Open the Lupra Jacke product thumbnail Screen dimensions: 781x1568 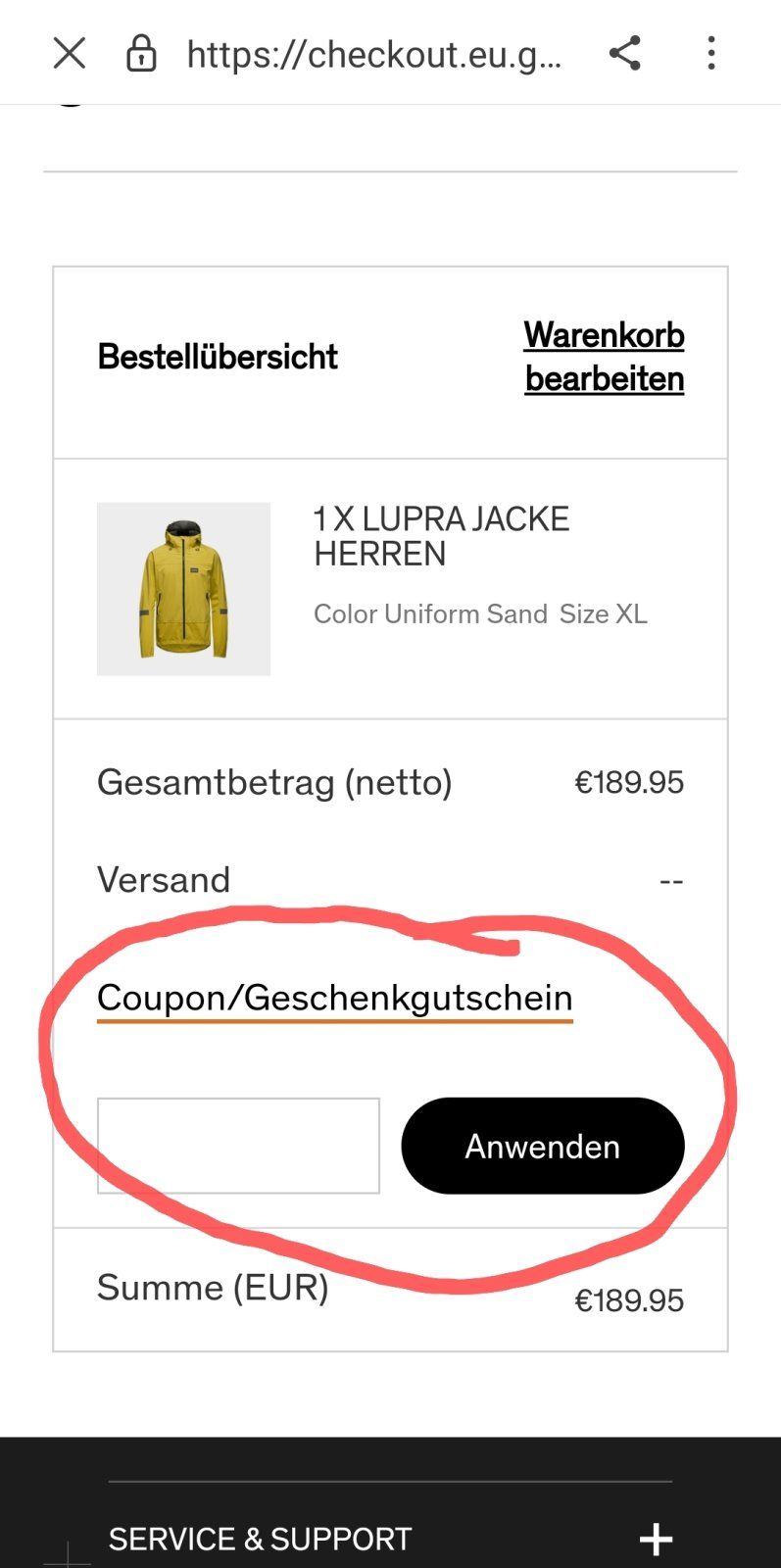point(183,589)
